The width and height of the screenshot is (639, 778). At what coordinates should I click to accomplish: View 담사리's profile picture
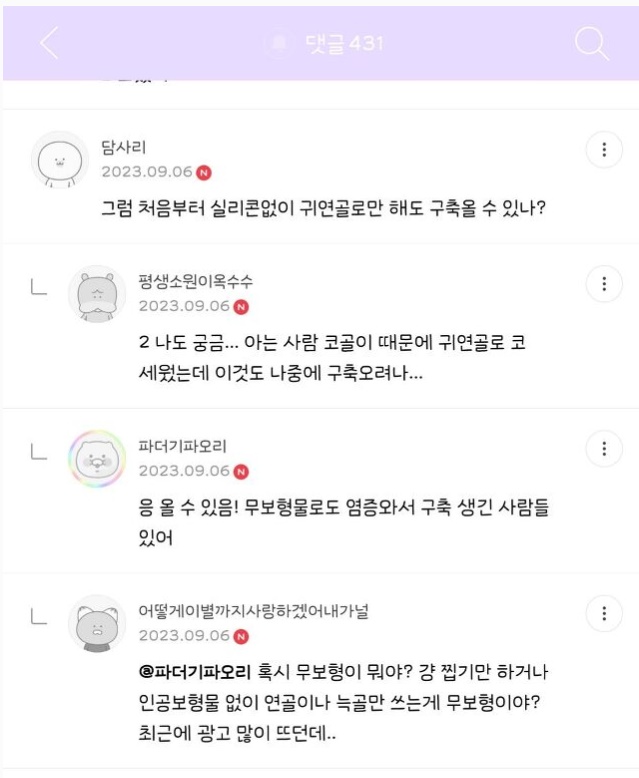pos(60,159)
